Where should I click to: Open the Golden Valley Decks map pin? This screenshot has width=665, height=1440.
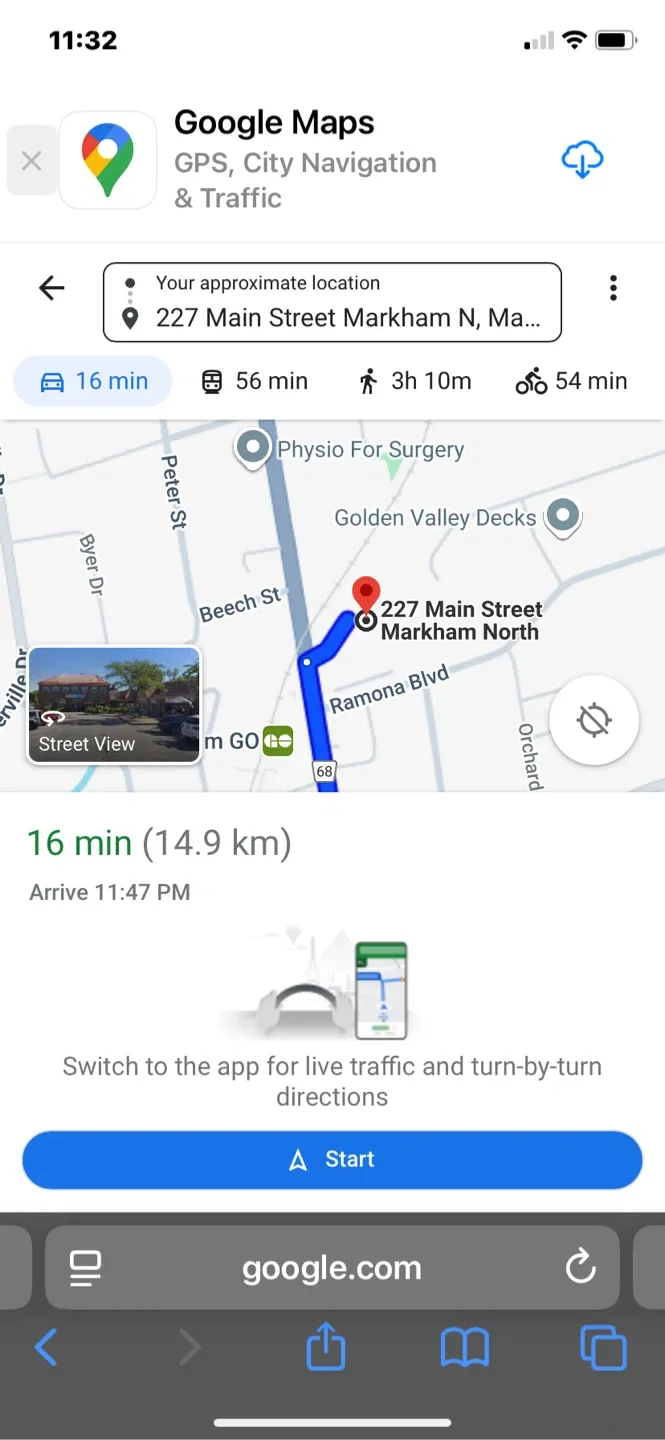point(563,516)
